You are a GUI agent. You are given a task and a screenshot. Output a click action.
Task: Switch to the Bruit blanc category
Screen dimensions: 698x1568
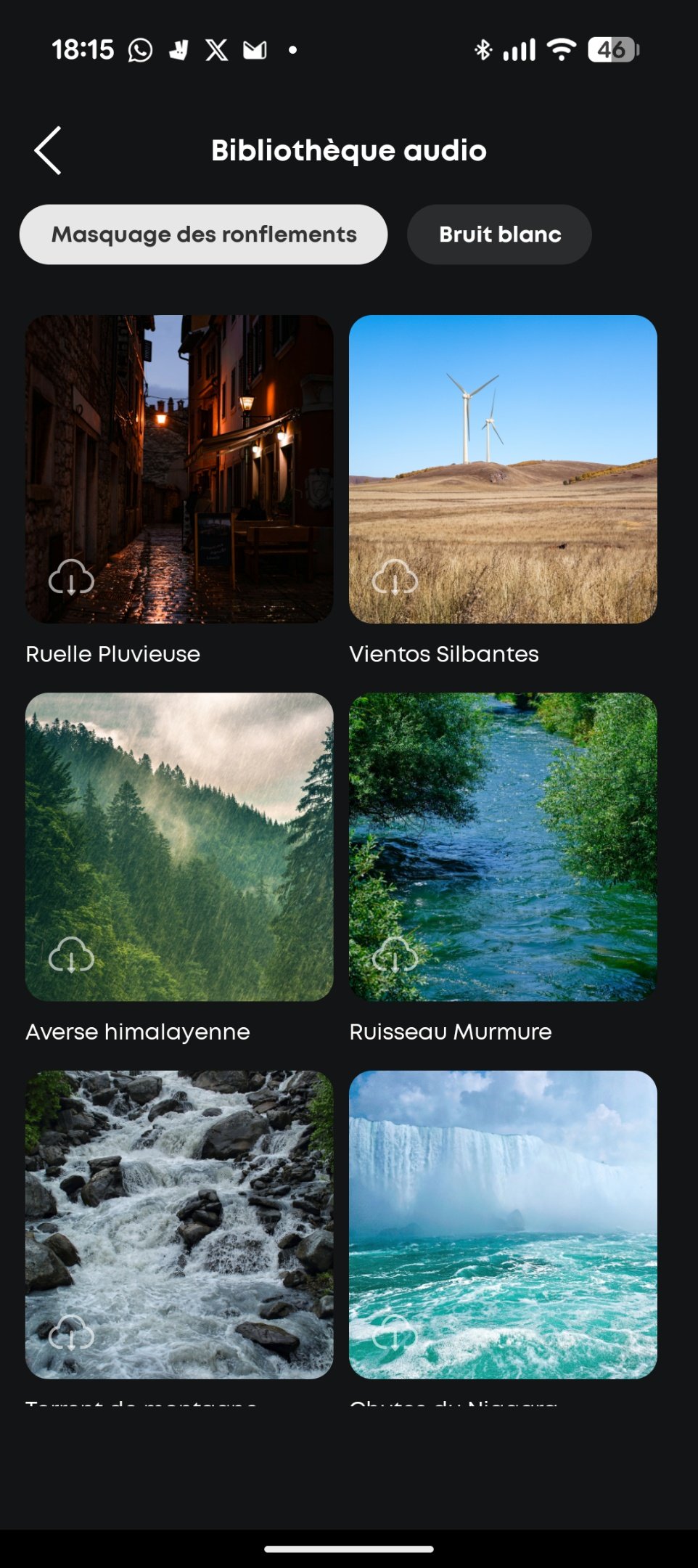tap(499, 234)
